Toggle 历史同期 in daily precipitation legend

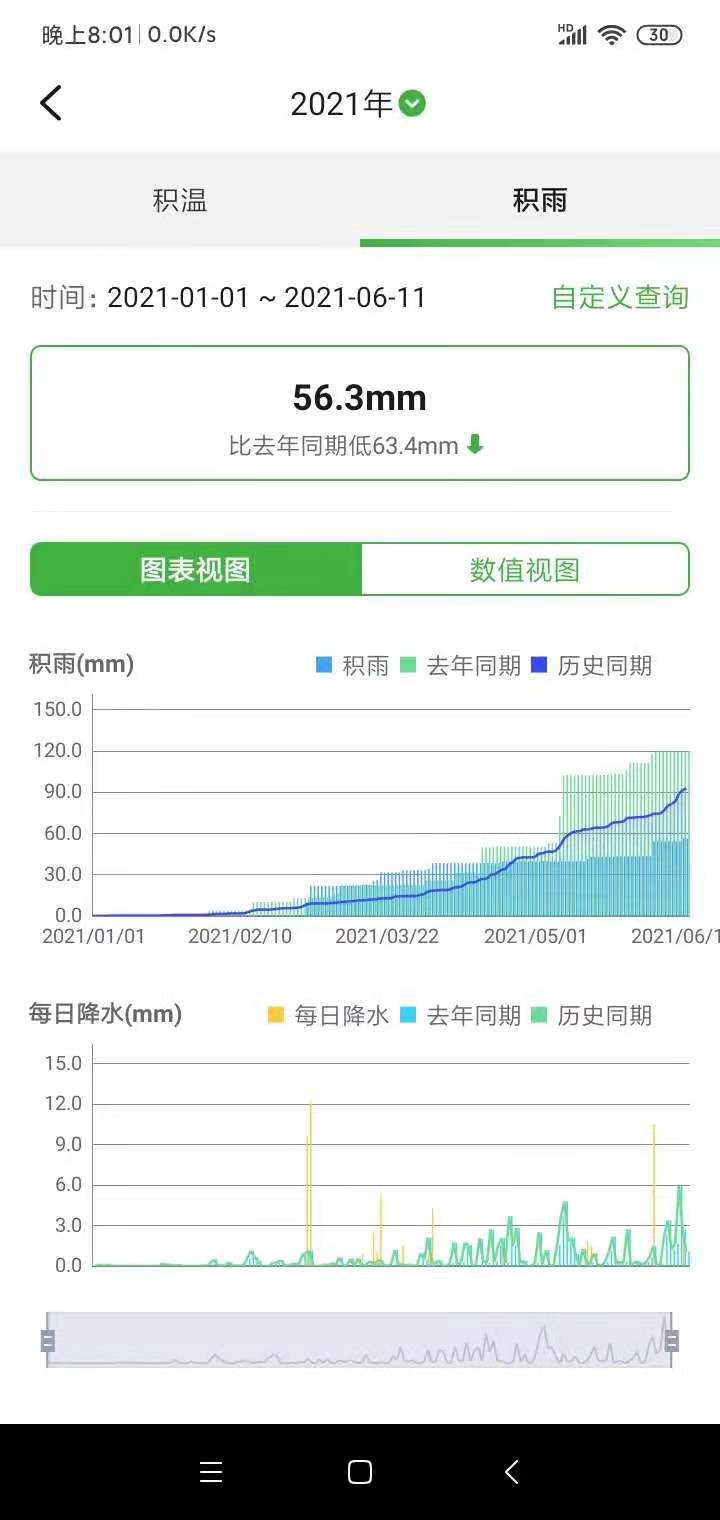(592, 1016)
